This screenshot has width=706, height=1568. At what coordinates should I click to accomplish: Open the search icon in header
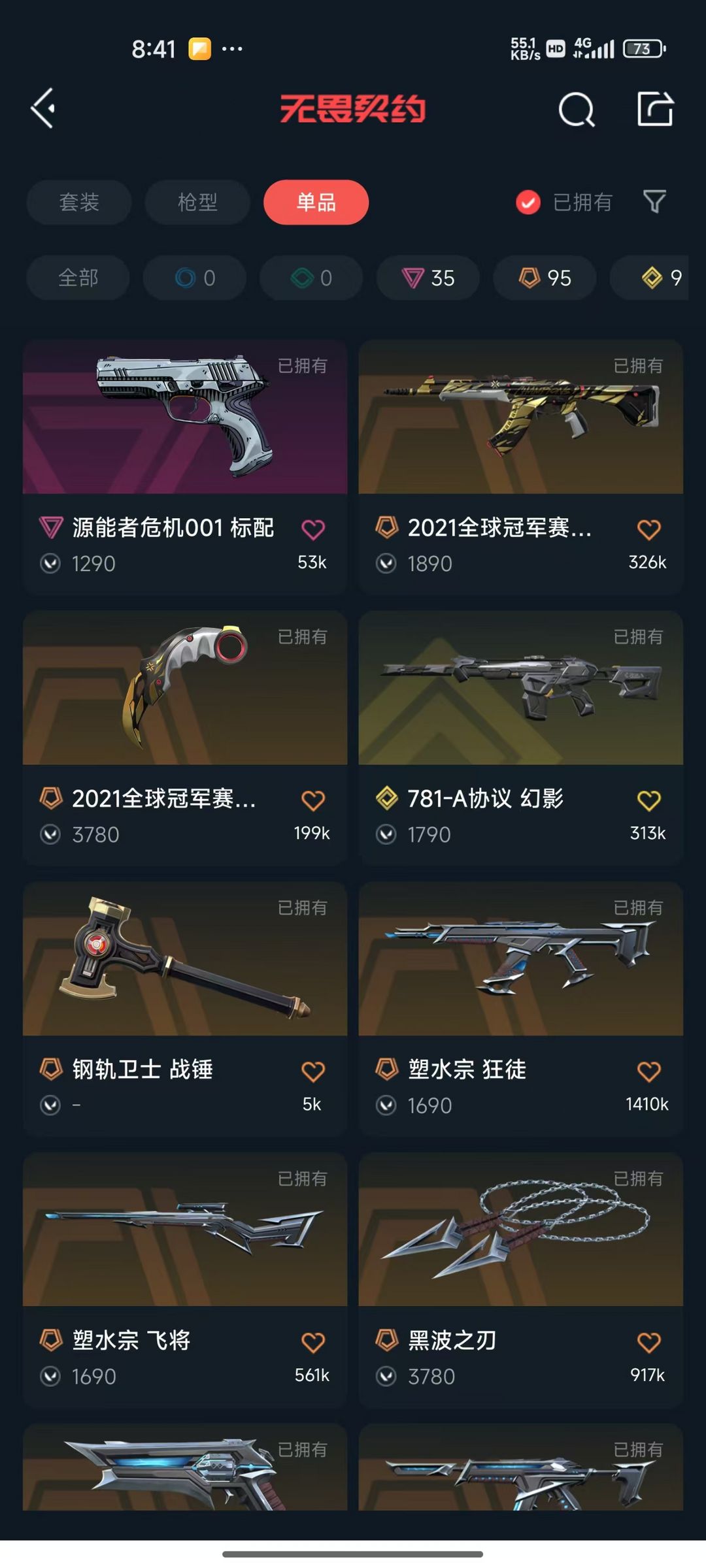tap(577, 109)
